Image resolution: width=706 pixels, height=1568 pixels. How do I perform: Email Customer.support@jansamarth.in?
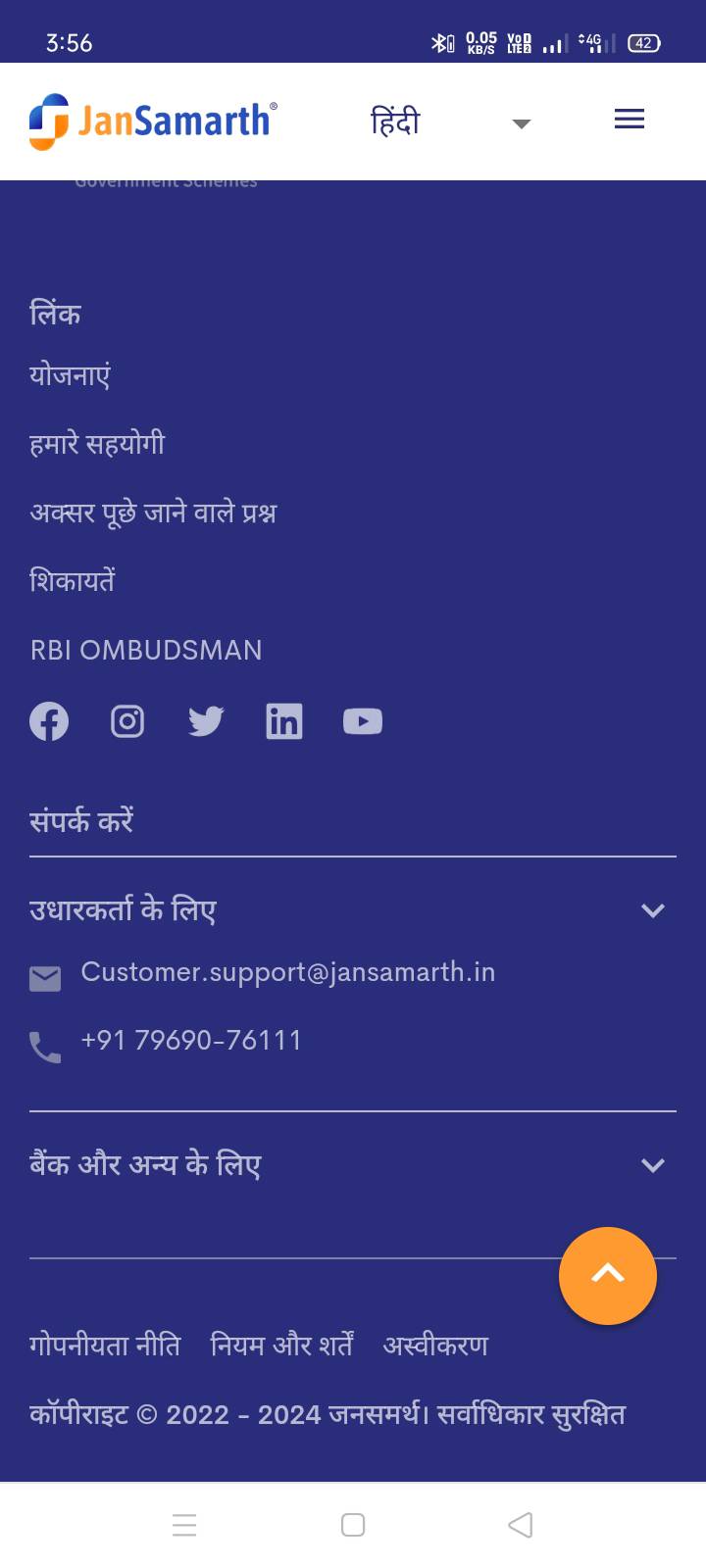287,972
